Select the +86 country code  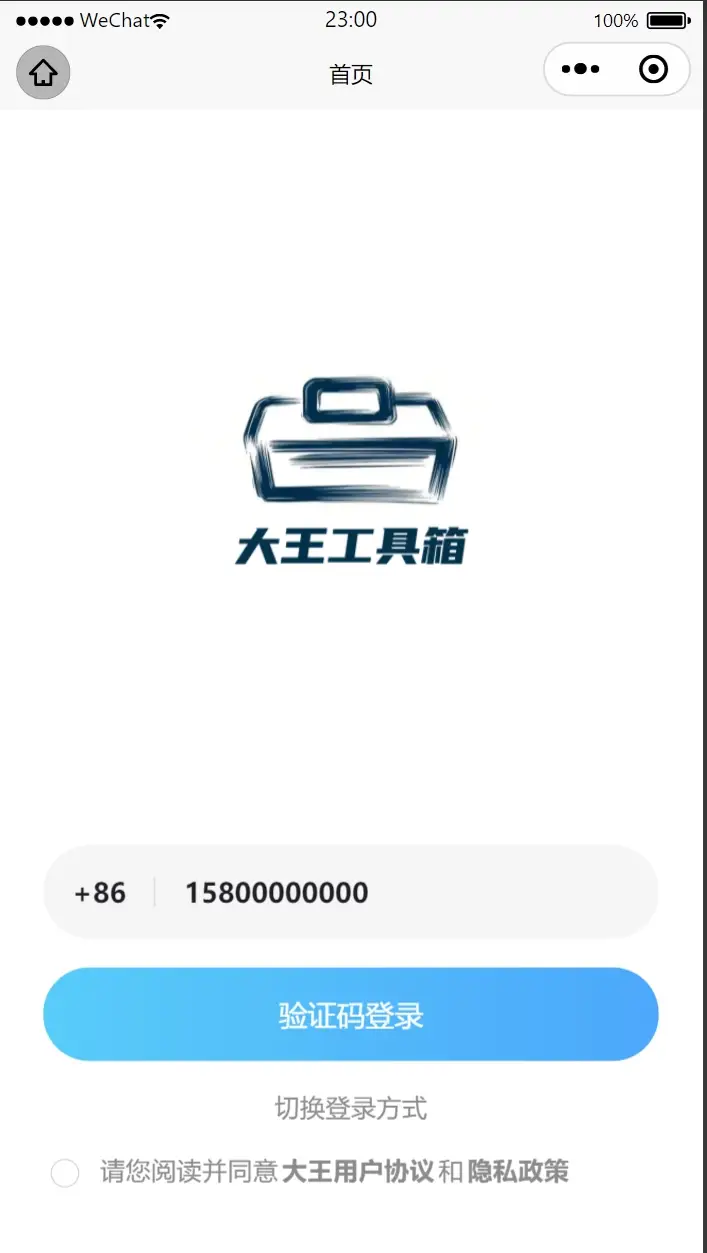[x=101, y=892]
